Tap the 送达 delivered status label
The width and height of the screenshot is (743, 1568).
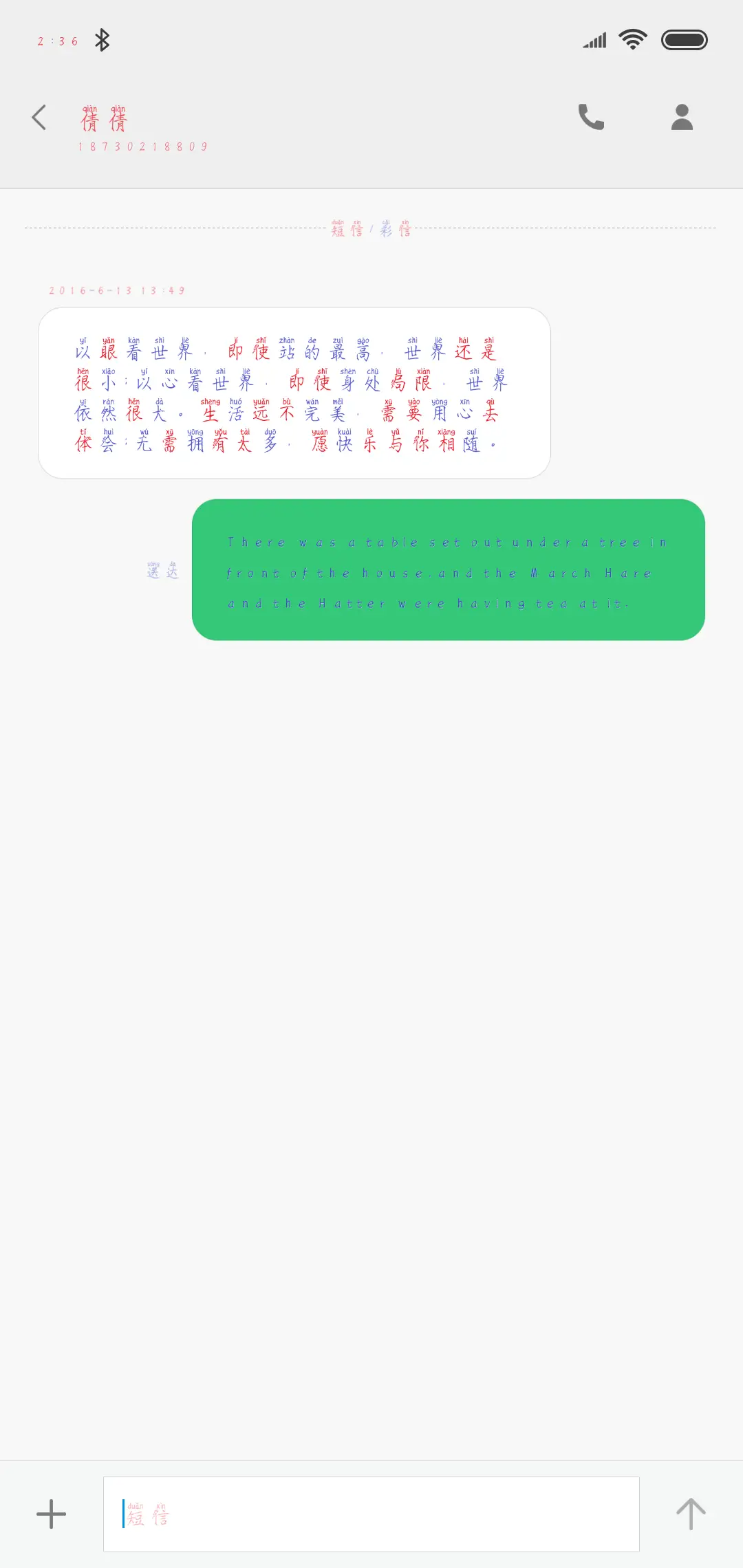click(x=164, y=571)
